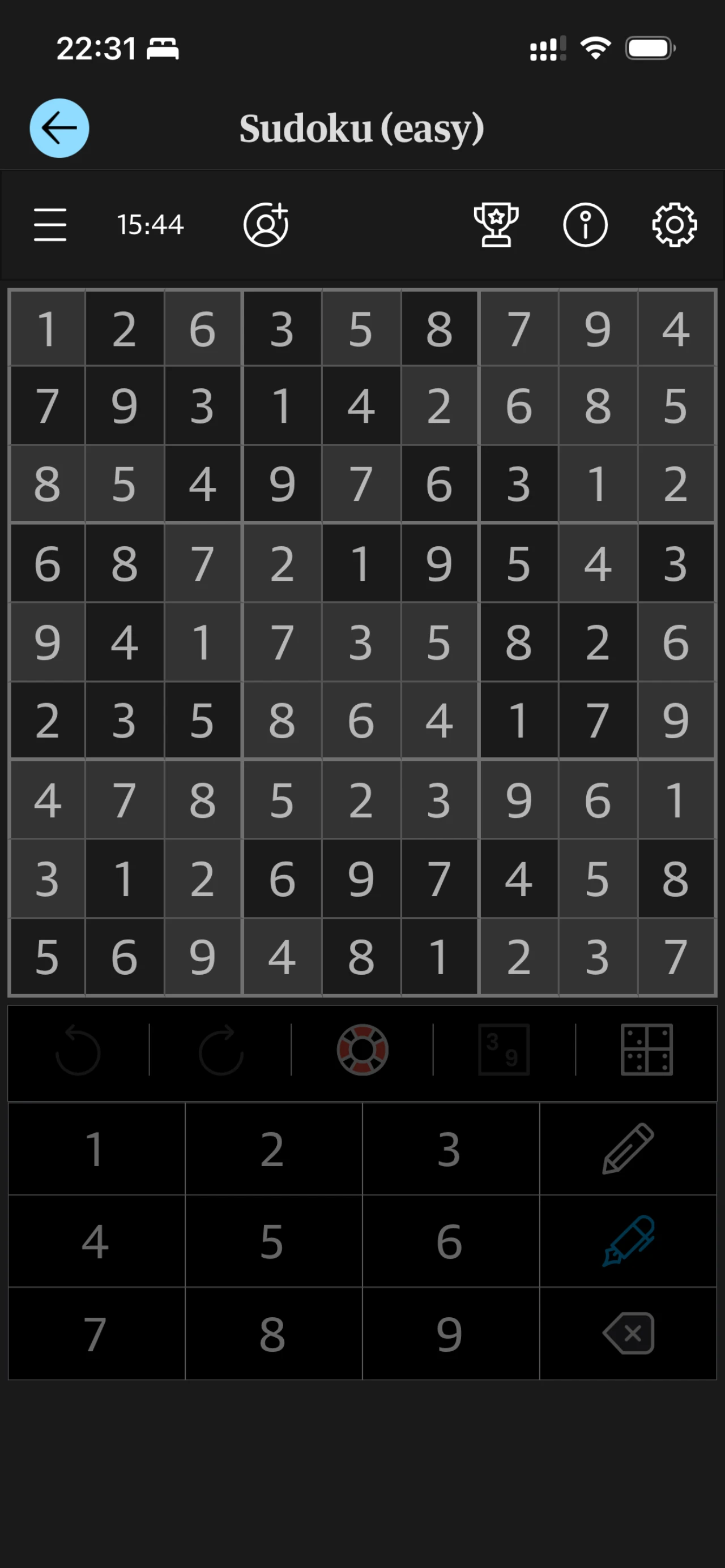Enter number 1 on keypad
The image size is (725, 1568).
(96, 1149)
